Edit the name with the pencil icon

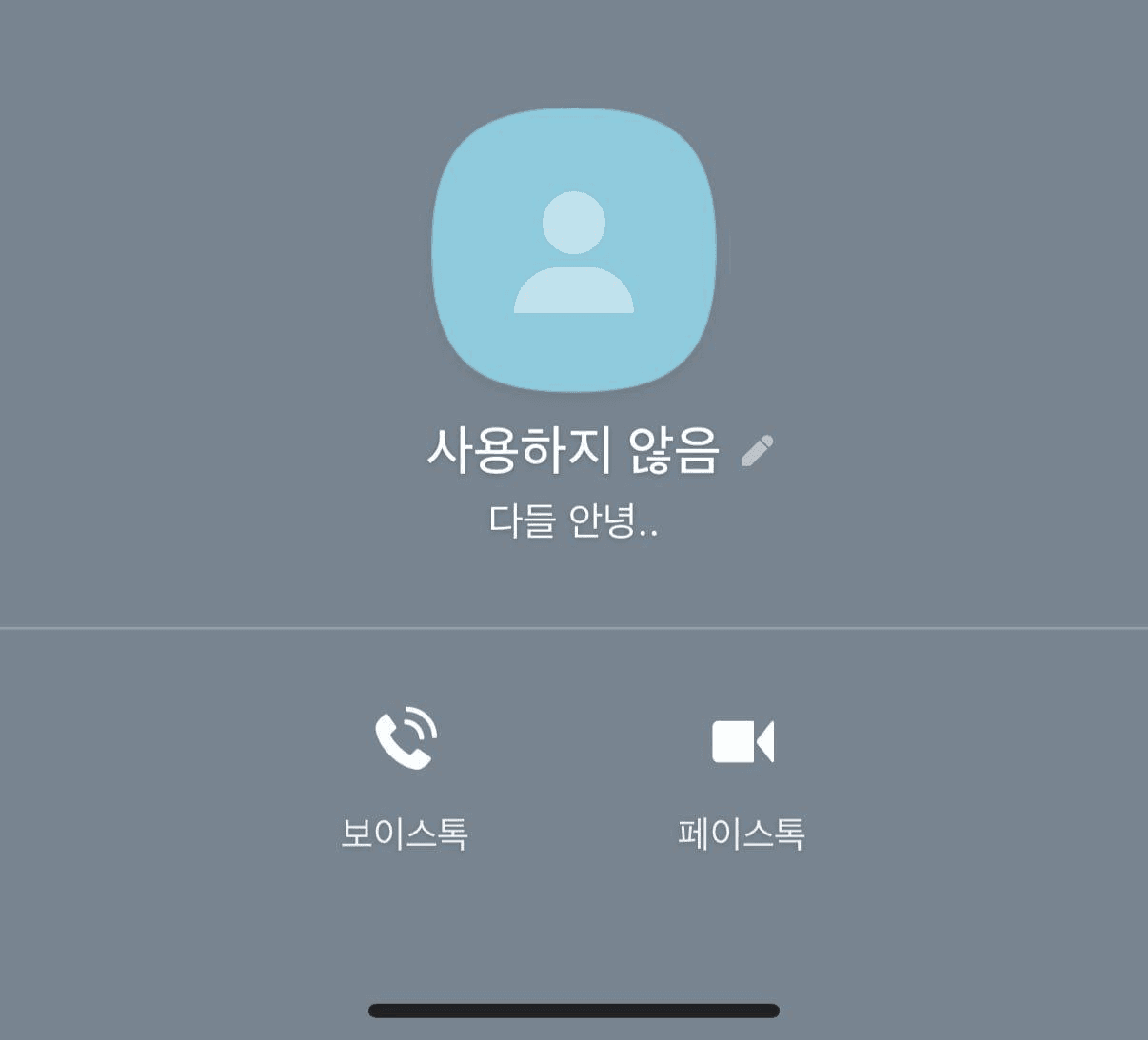(757, 451)
